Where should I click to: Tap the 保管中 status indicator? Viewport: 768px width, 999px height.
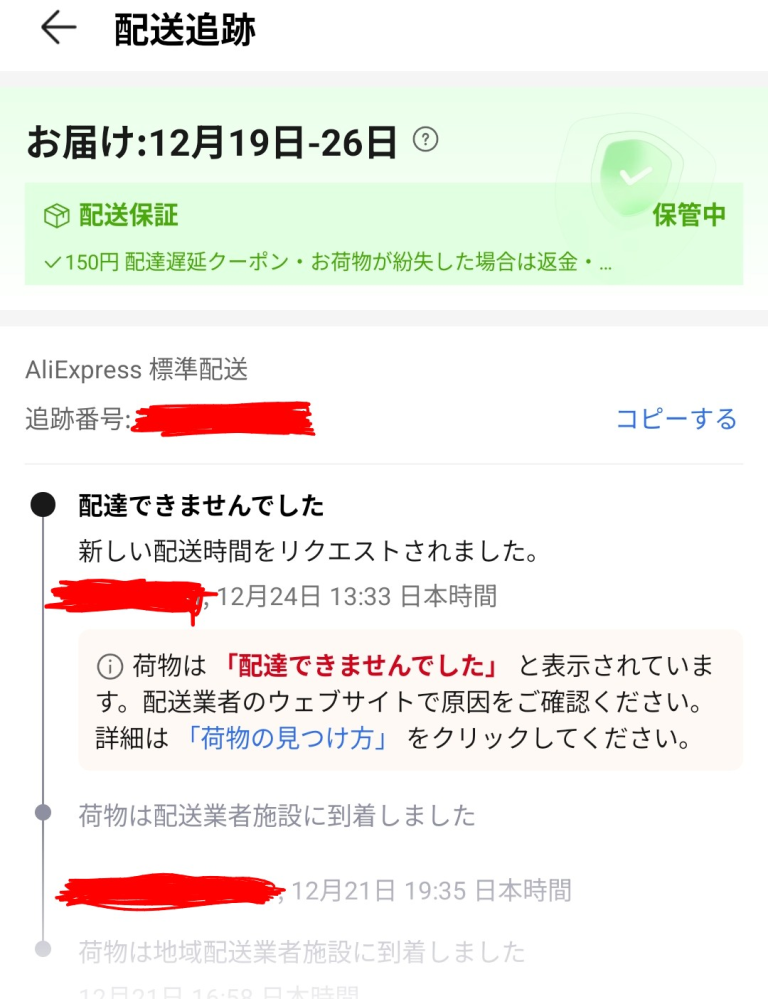[692, 214]
